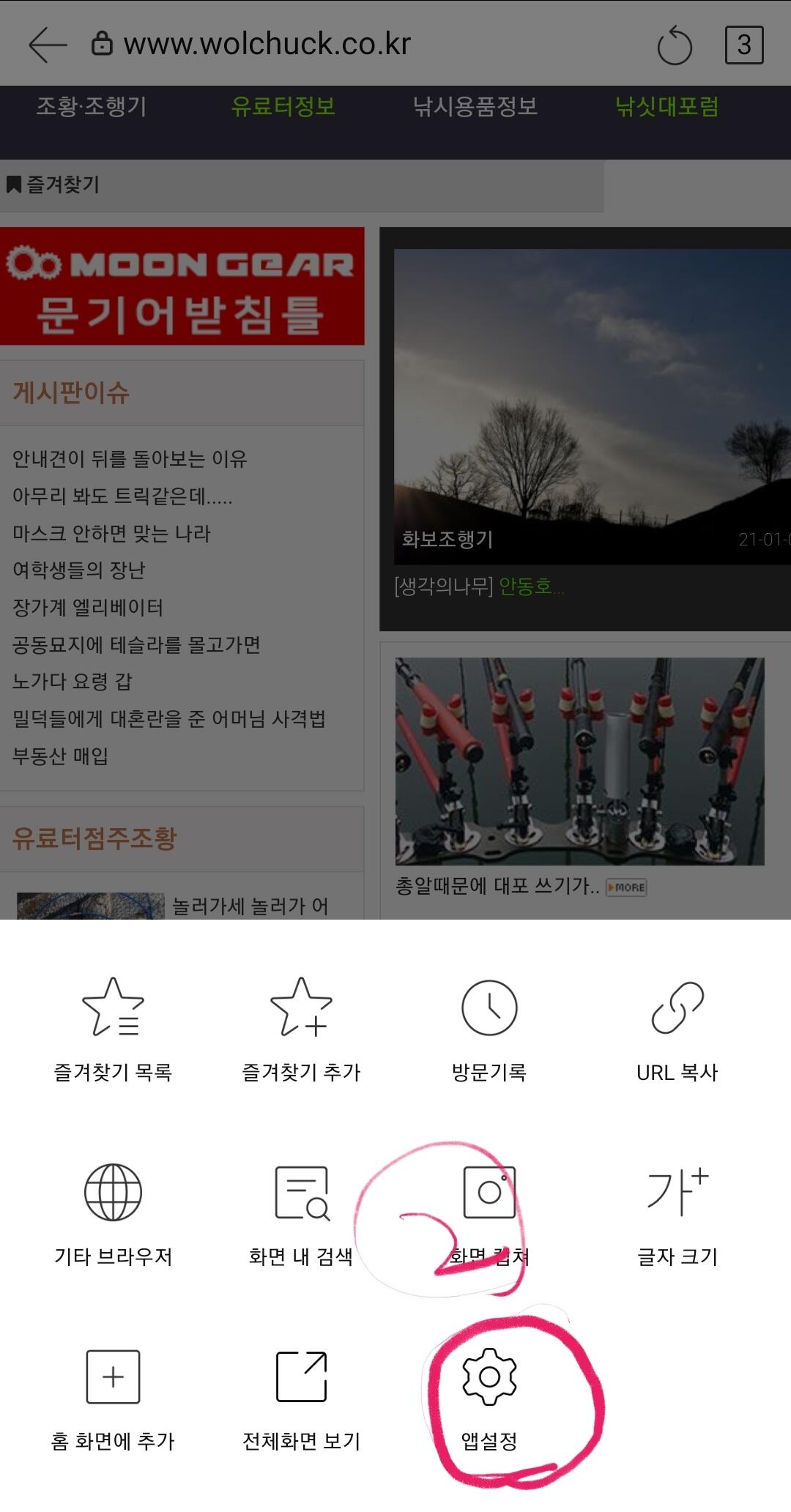Reload the page with refresh icon
The width and height of the screenshot is (791, 1512).
coord(674,45)
